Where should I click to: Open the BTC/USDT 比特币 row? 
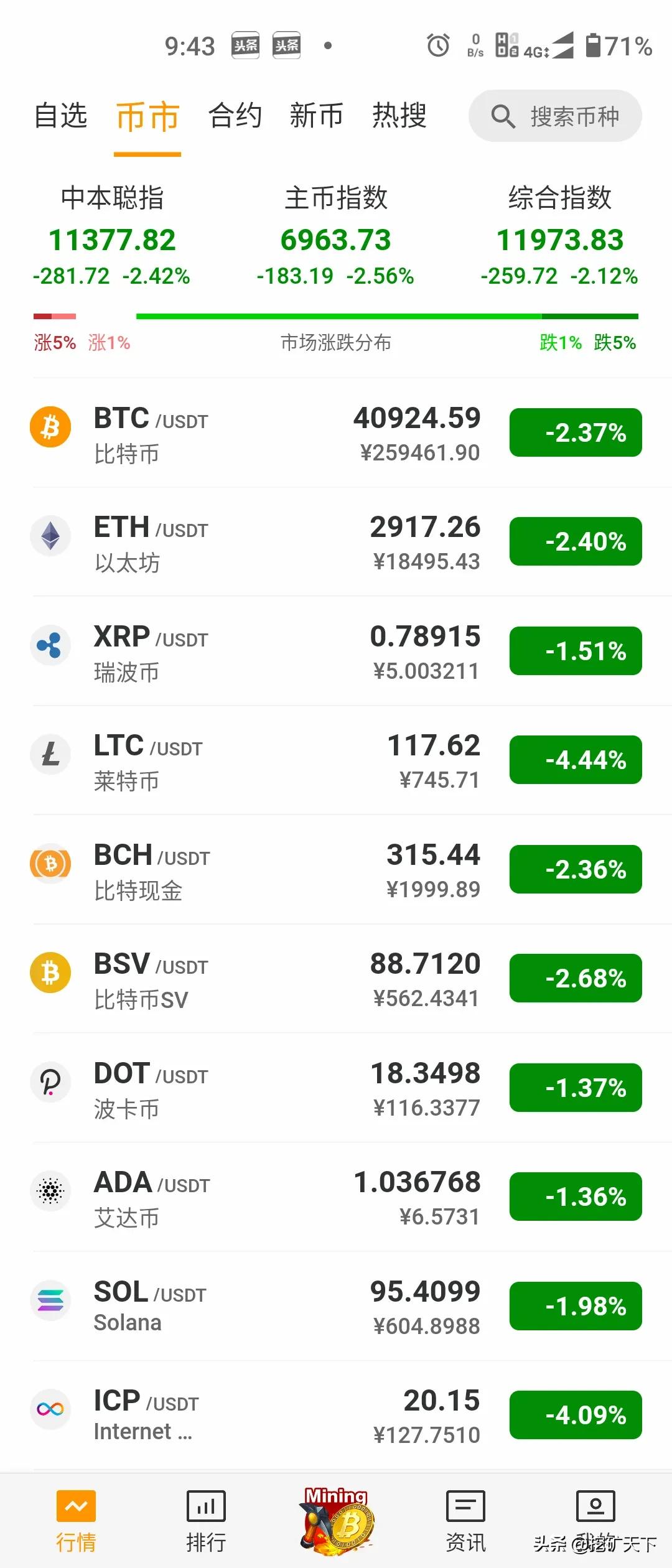pyautogui.click(x=249, y=434)
